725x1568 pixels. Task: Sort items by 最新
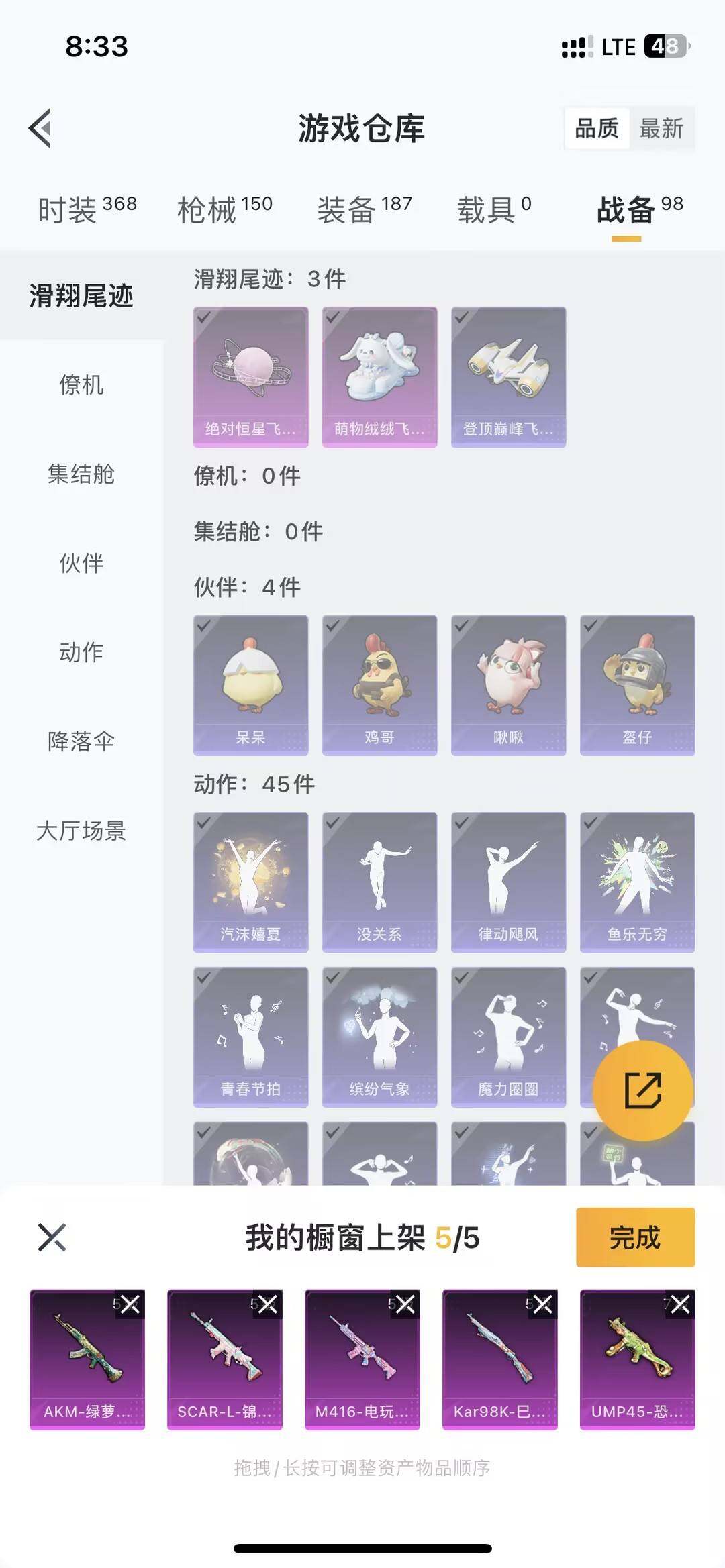pos(661,129)
